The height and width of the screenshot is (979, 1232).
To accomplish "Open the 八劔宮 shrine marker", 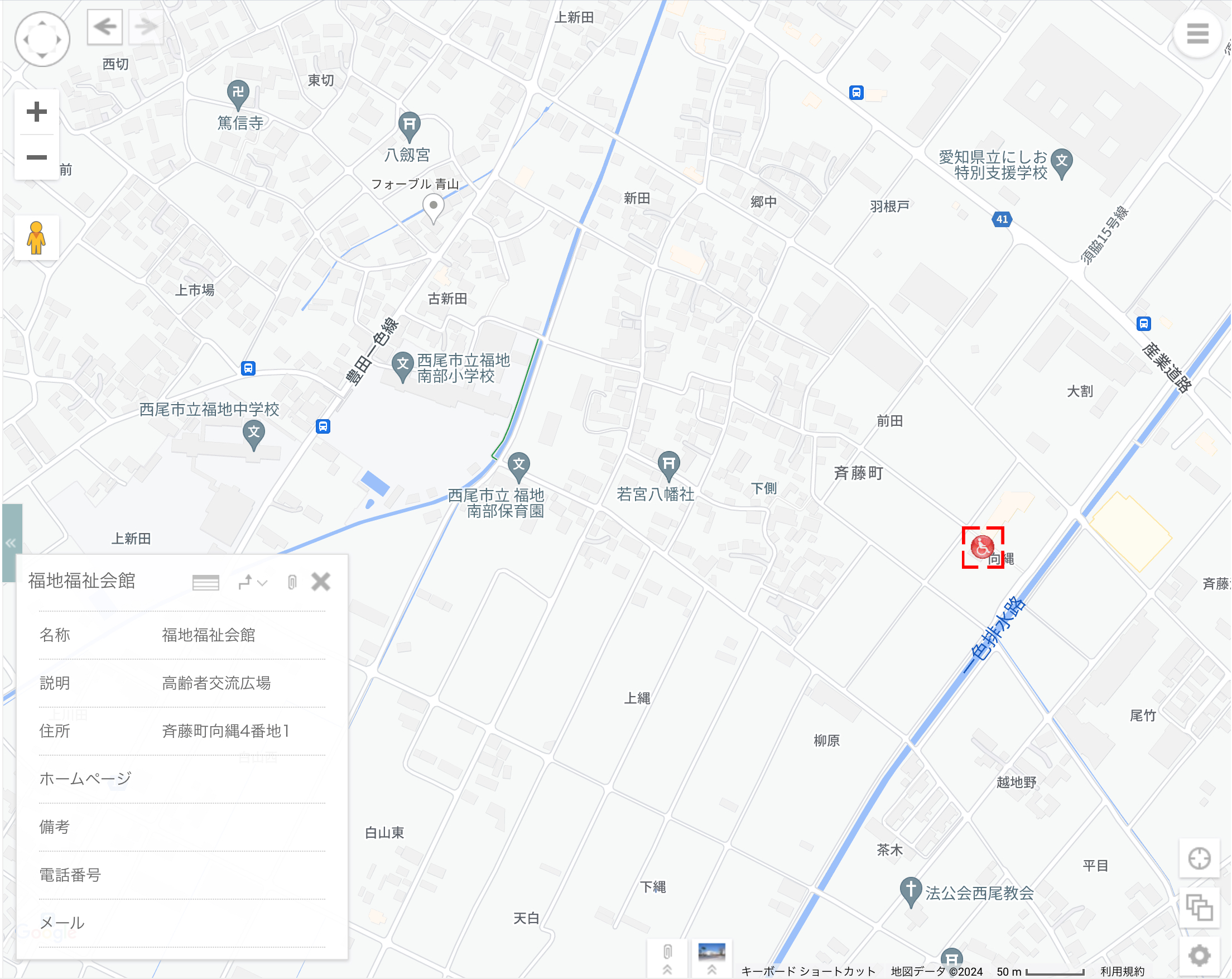I will click(x=409, y=125).
